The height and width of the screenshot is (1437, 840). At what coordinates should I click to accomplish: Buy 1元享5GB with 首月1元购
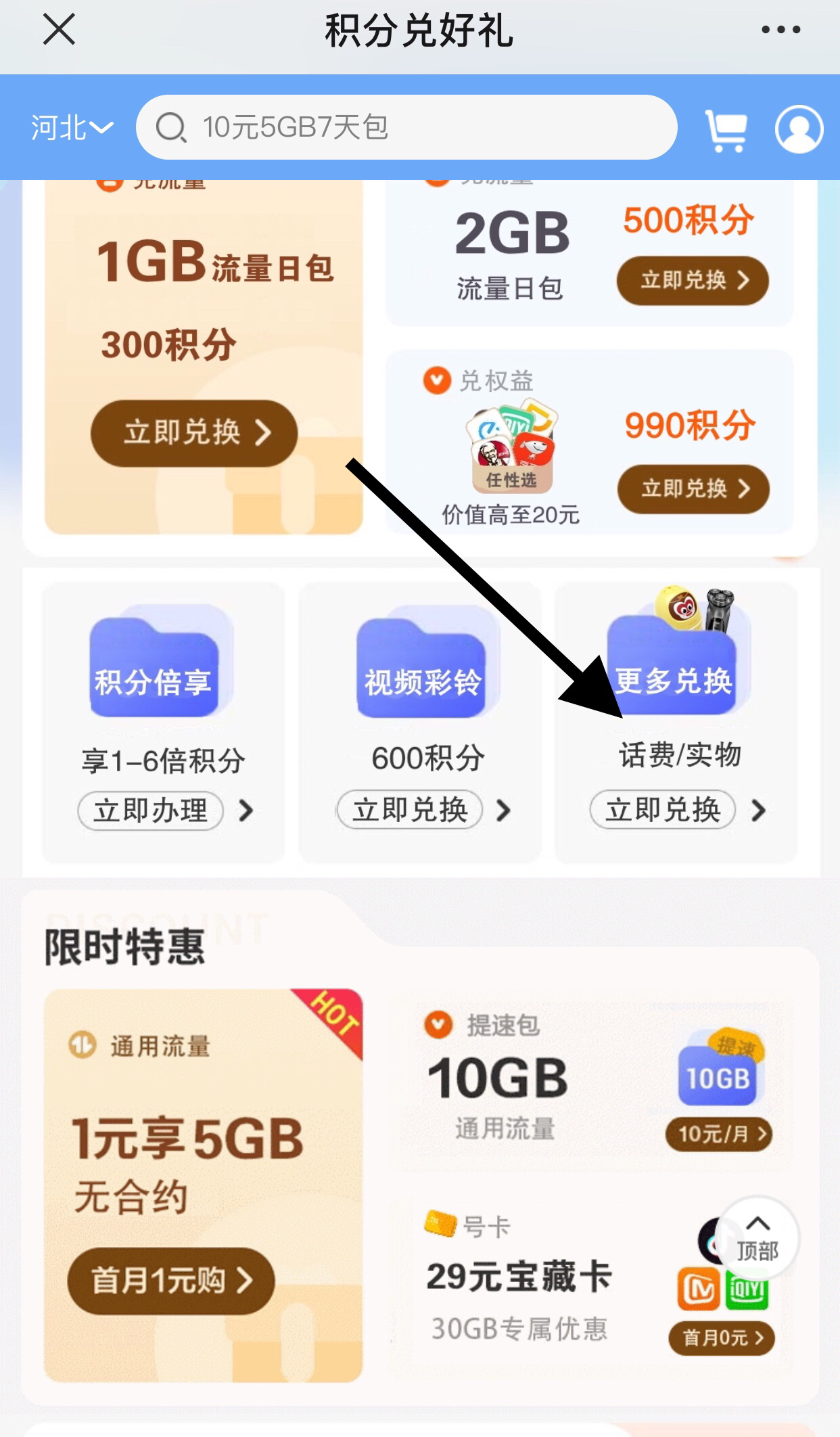(171, 1281)
